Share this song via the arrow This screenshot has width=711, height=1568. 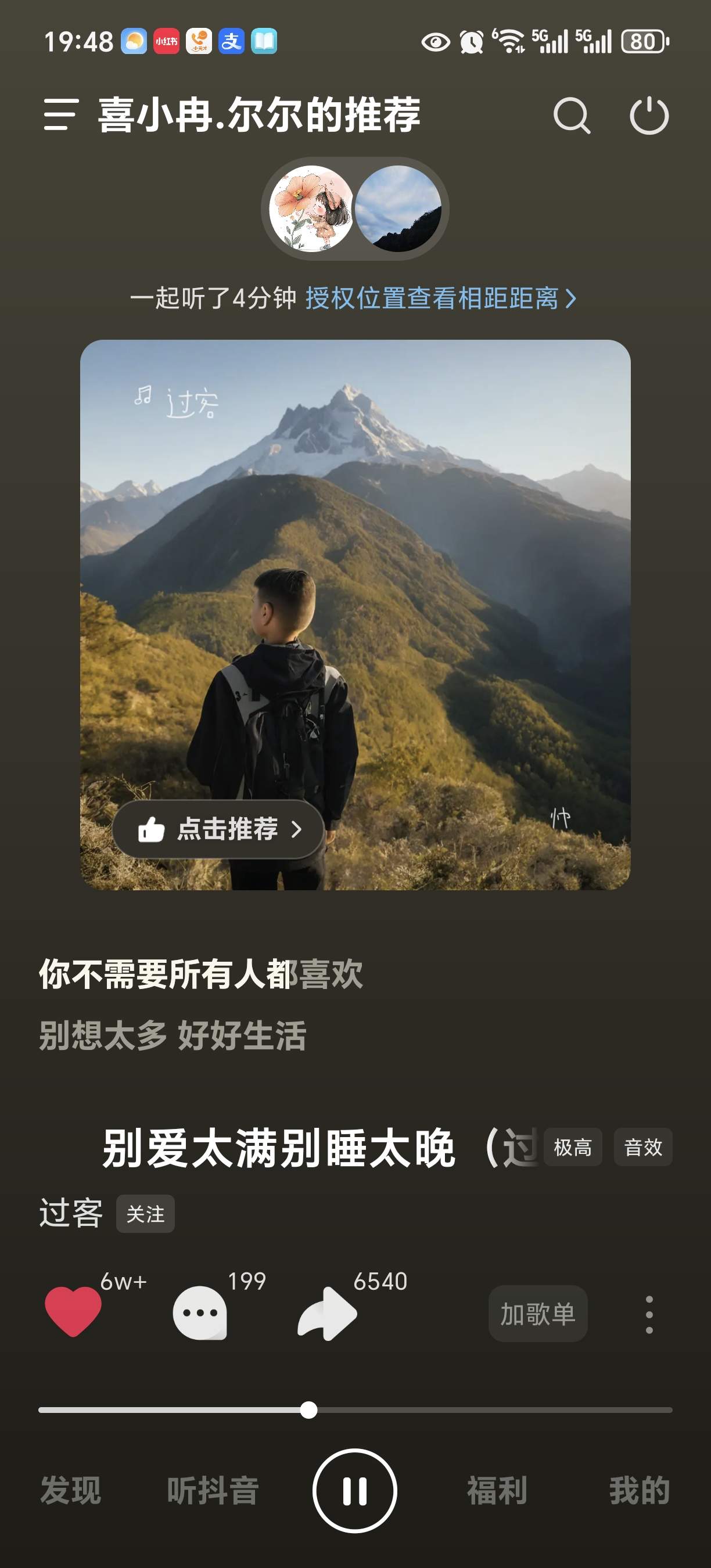pyautogui.click(x=327, y=1313)
